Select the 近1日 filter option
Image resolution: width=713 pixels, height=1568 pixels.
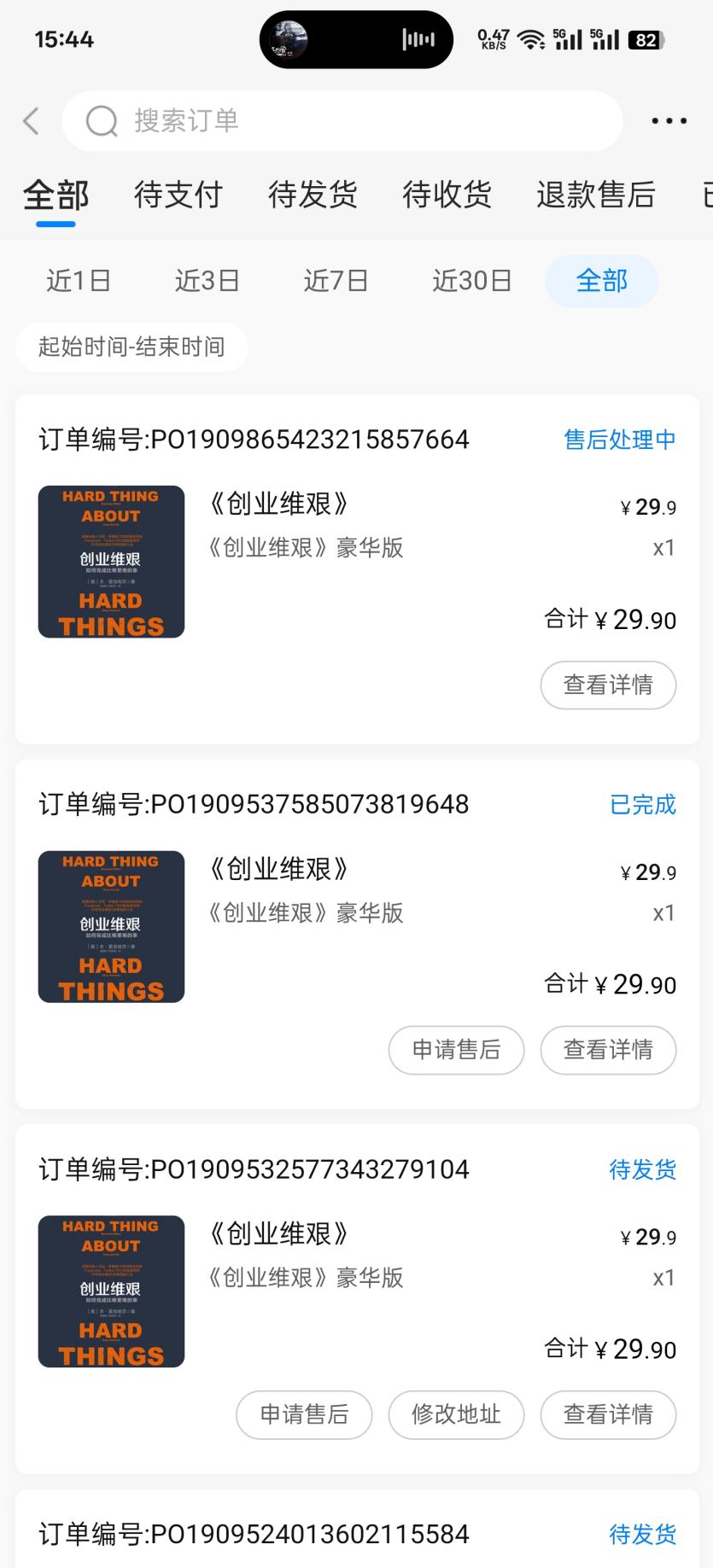tap(79, 280)
